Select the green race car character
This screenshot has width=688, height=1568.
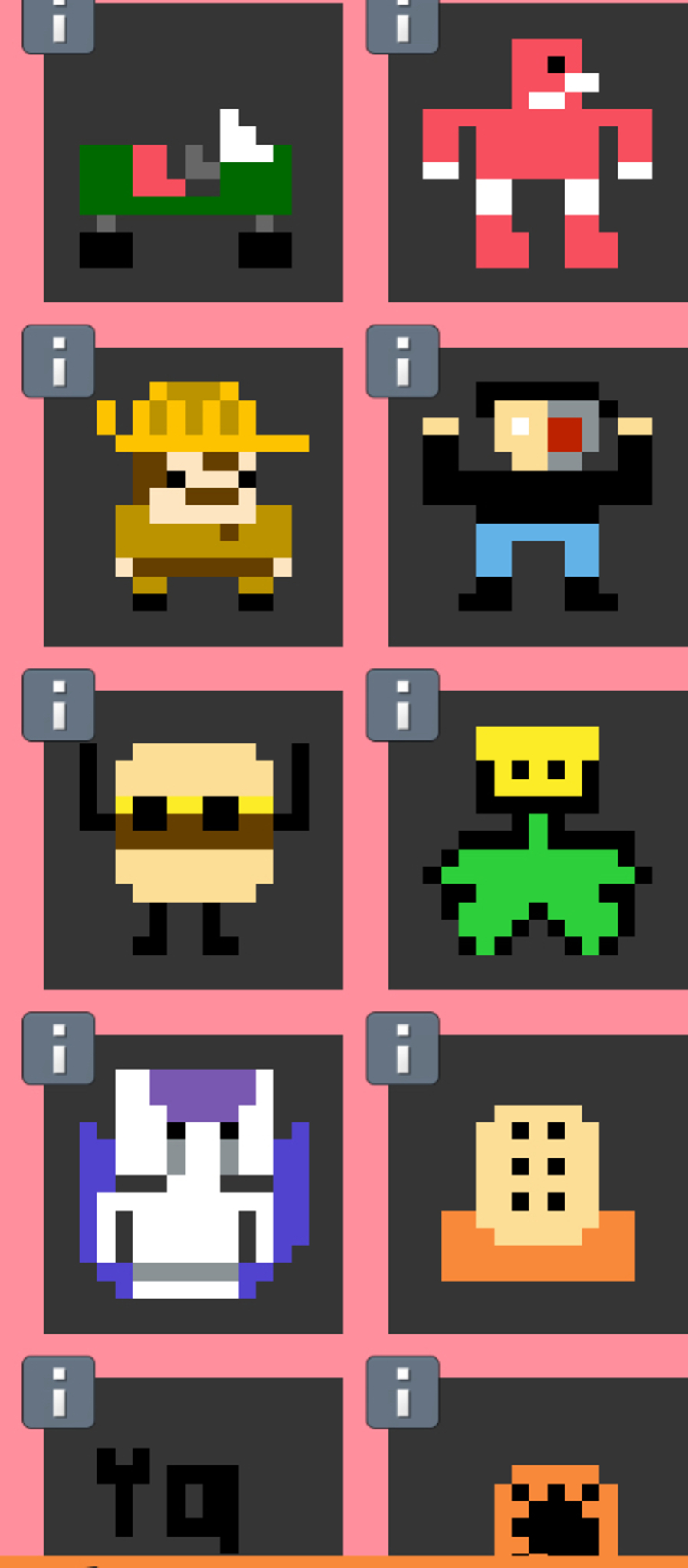pos(193,184)
